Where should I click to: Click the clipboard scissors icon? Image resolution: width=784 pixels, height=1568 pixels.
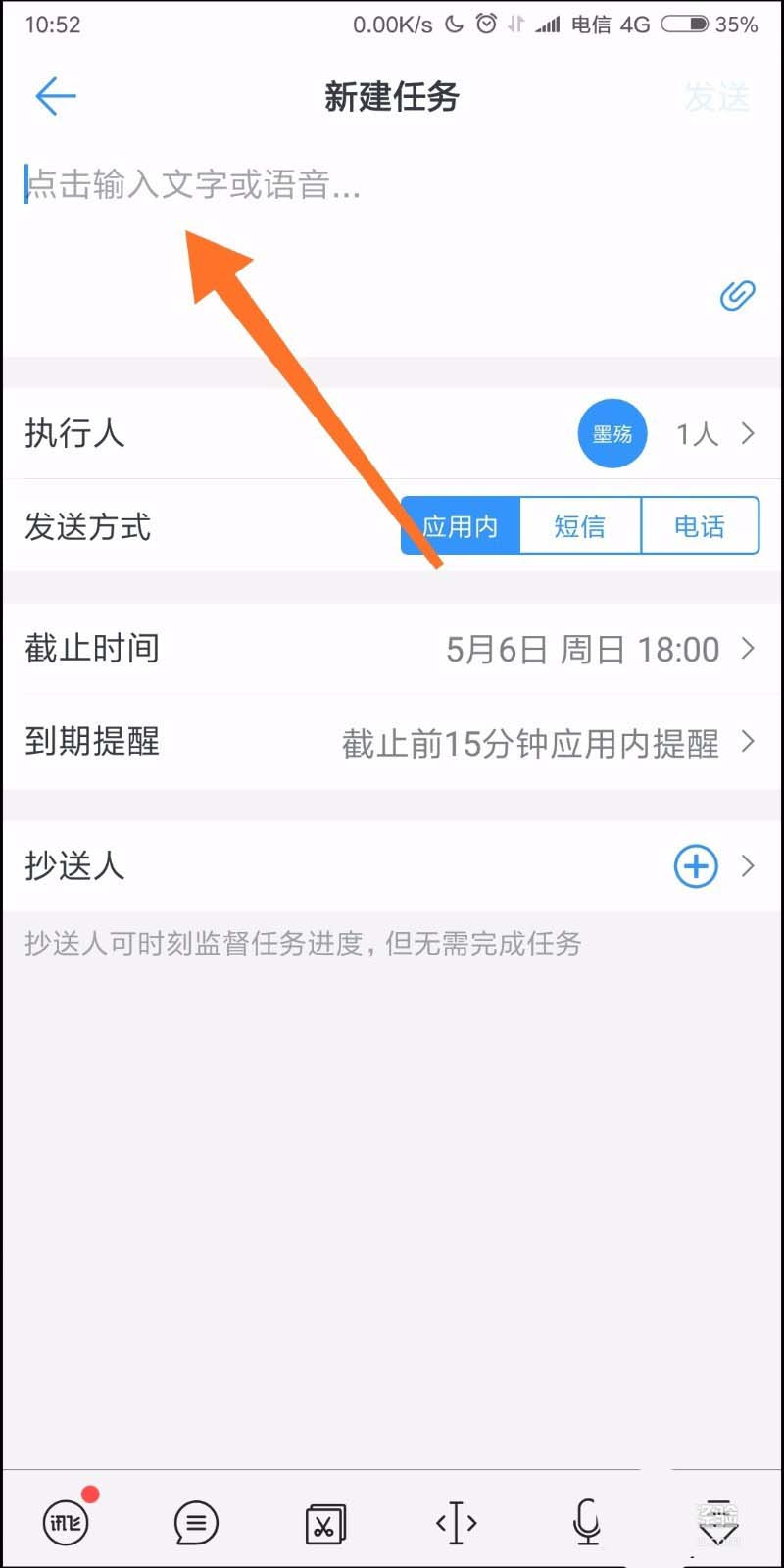pyautogui.click(x=325, y=1522)
